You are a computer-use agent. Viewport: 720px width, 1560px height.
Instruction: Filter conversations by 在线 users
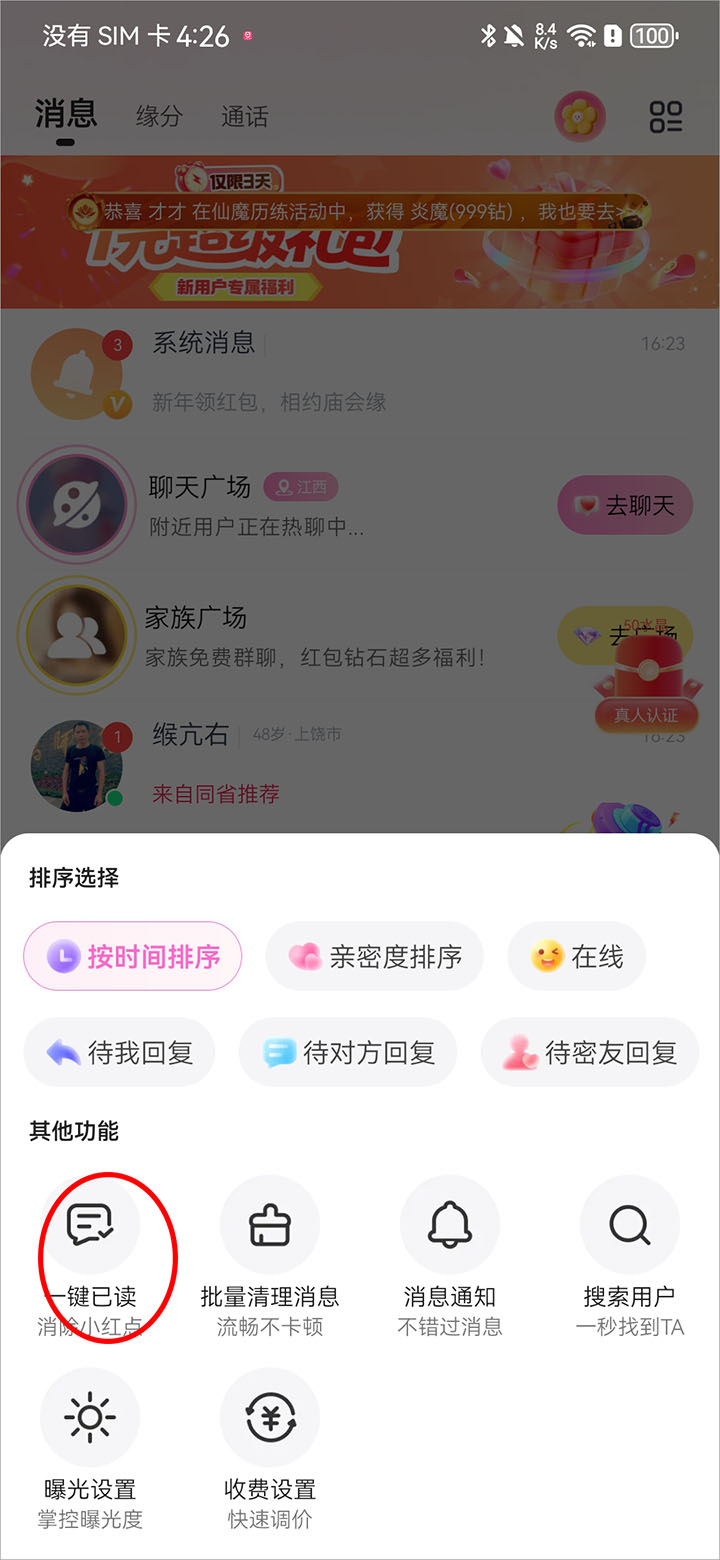click(x=576, y=956)
